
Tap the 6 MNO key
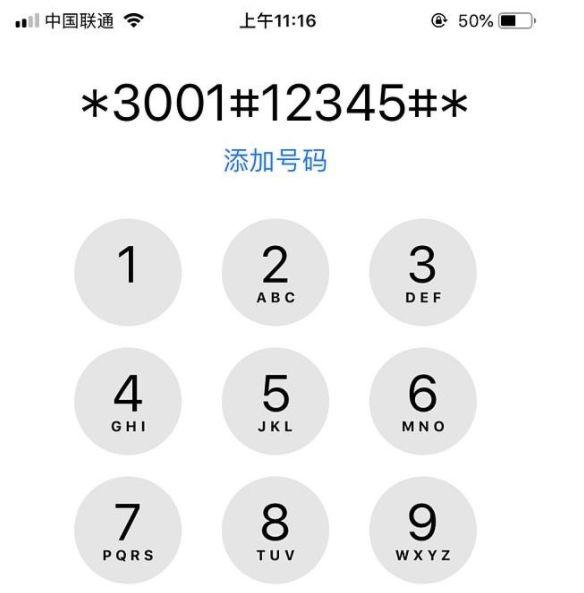tap(423, 401)
